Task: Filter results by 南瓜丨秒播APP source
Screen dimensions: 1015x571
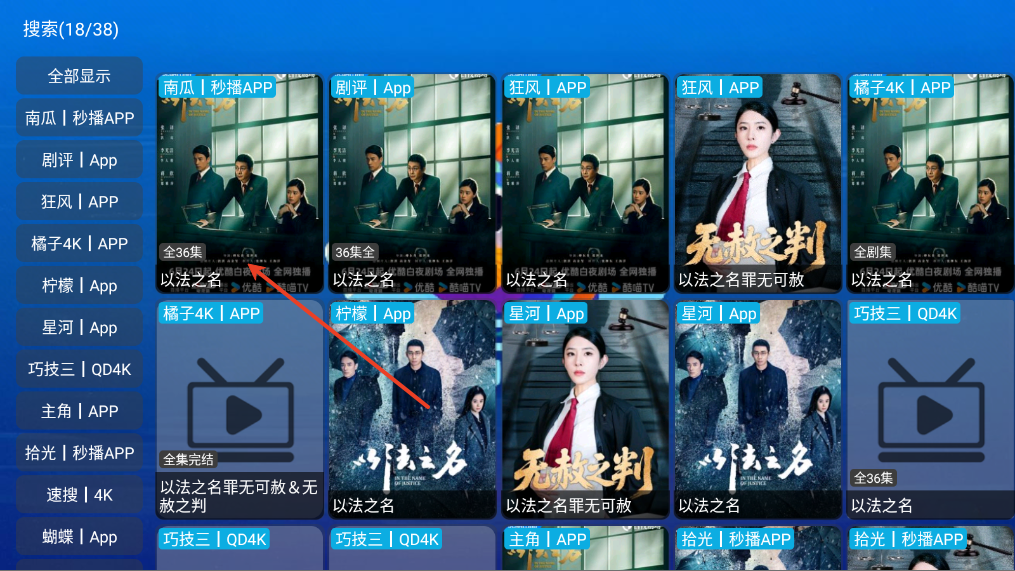Action: click(x=79, y=118)
